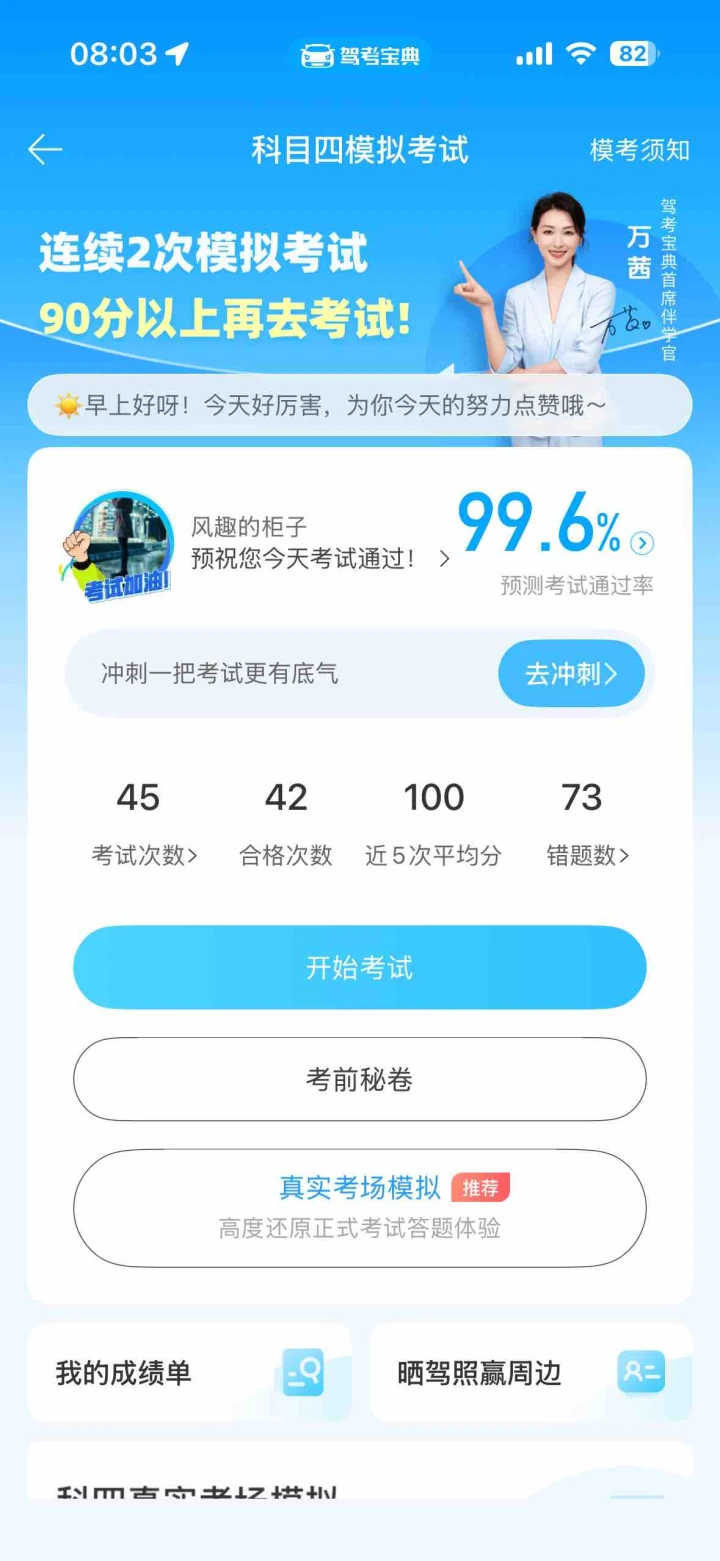The height and width of the screenshot is (1561, 720).
Task: View 考试次数 exam count history
Action: pos(144,855)
